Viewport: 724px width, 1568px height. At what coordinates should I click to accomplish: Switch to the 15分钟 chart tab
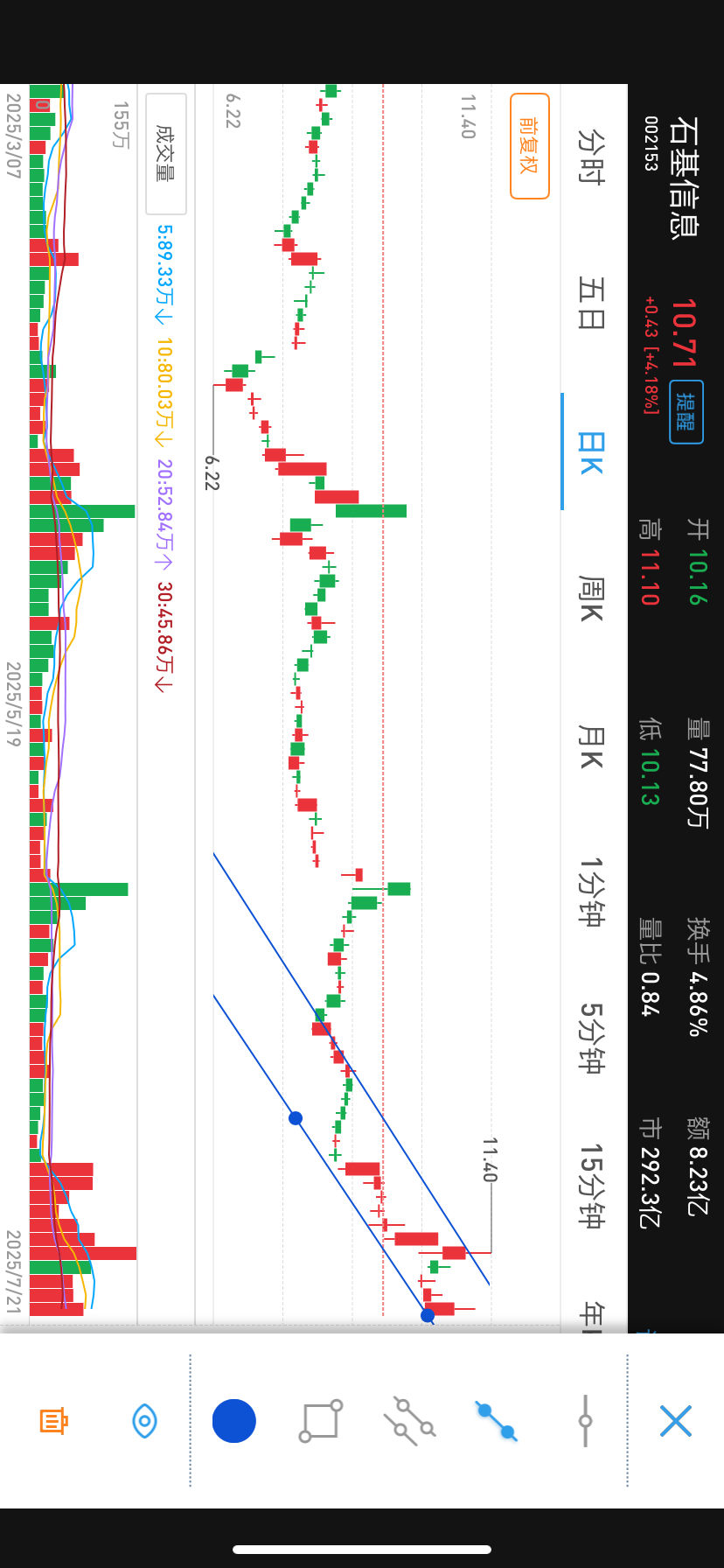[592, 1186]
